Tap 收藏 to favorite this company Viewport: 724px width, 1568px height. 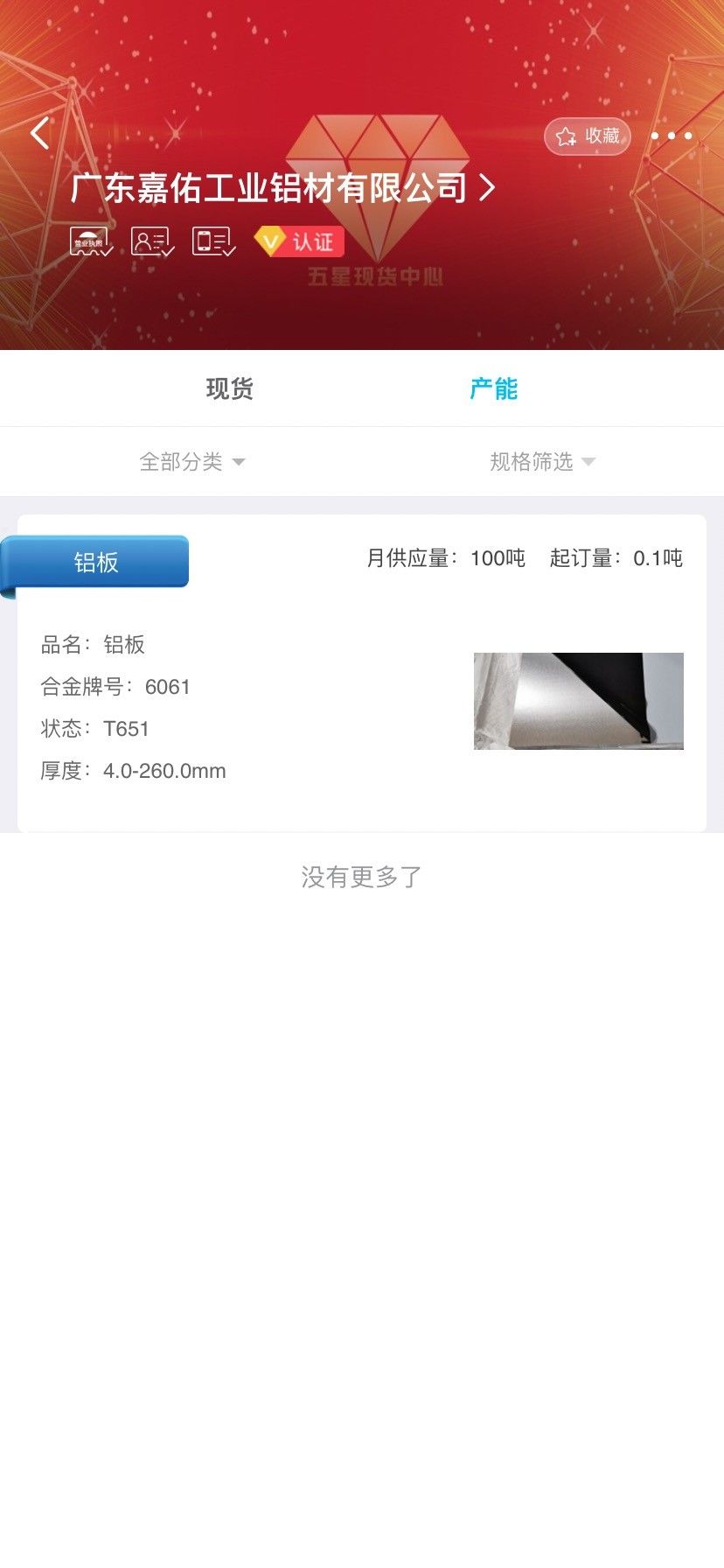coord(588,136)
